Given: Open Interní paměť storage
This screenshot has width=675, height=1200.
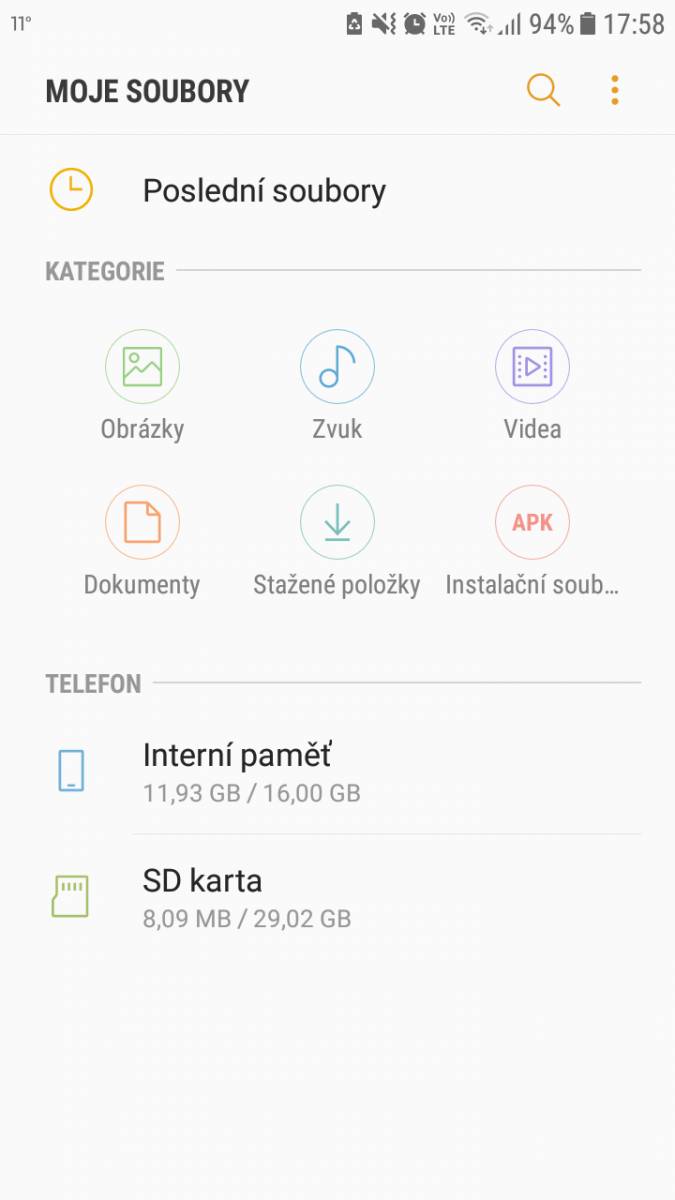Looking at the screenshot, I should point(337,772).
